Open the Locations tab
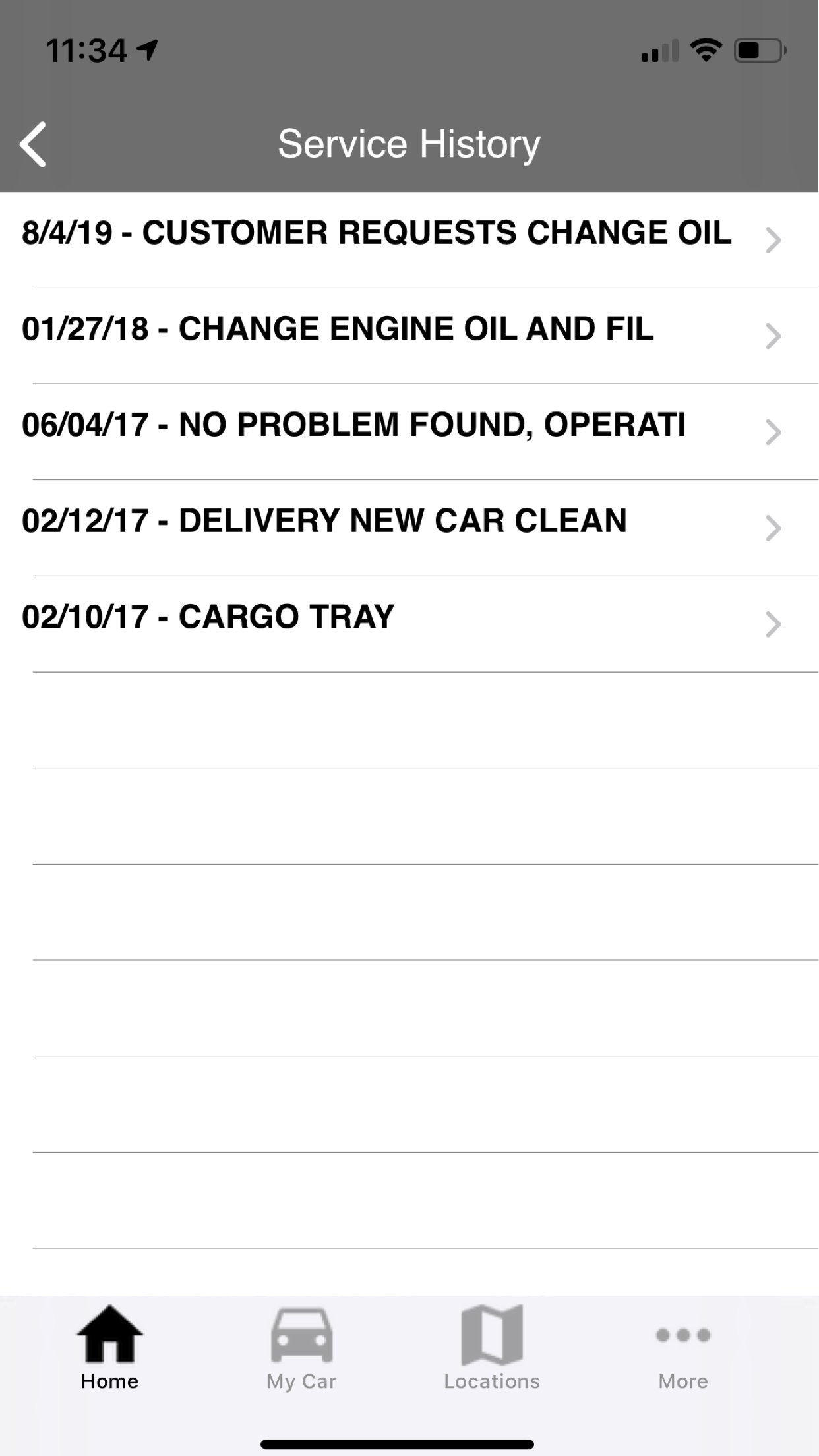819x1456 pixels. pyautogui.click(x=492, y=1349)
